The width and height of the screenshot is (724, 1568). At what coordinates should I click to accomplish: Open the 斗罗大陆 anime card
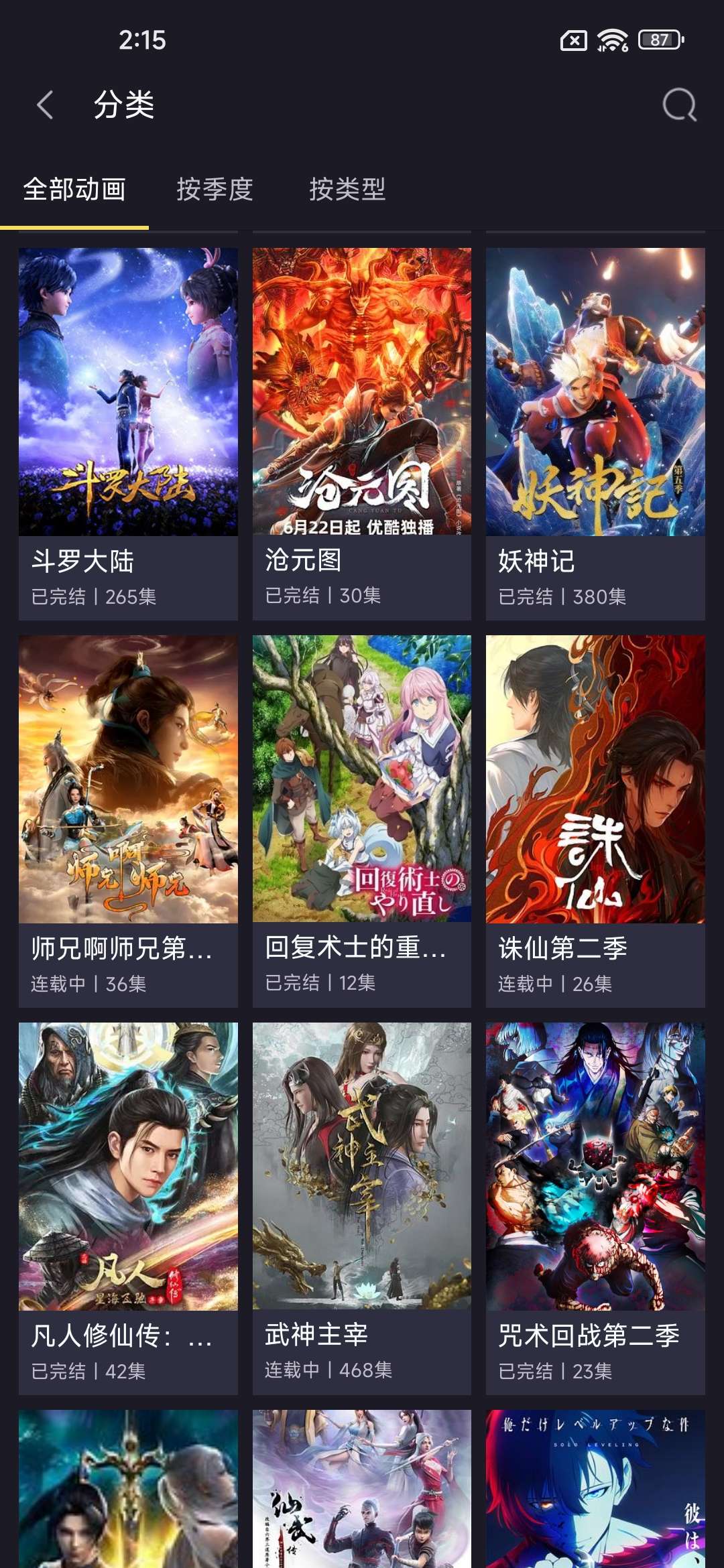pos(128,433)
